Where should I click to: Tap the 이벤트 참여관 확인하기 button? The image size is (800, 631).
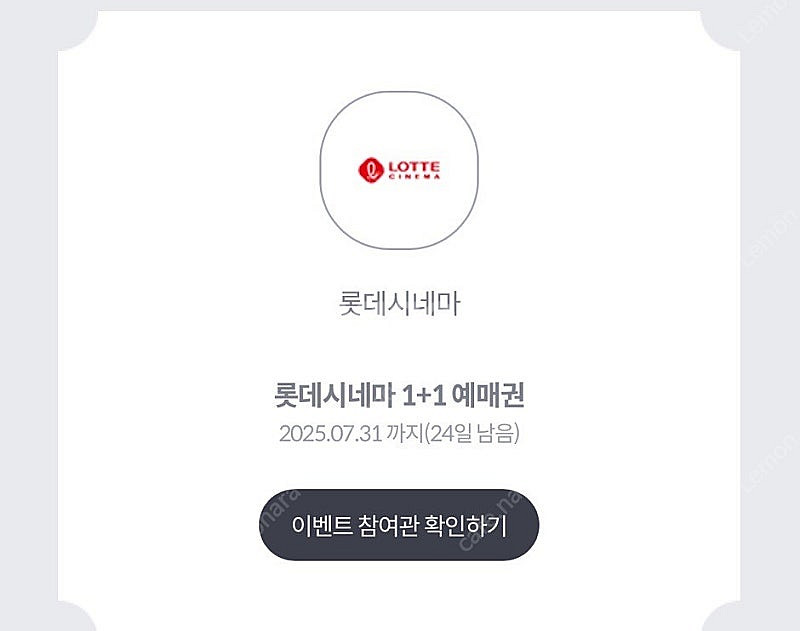point(399,526)
